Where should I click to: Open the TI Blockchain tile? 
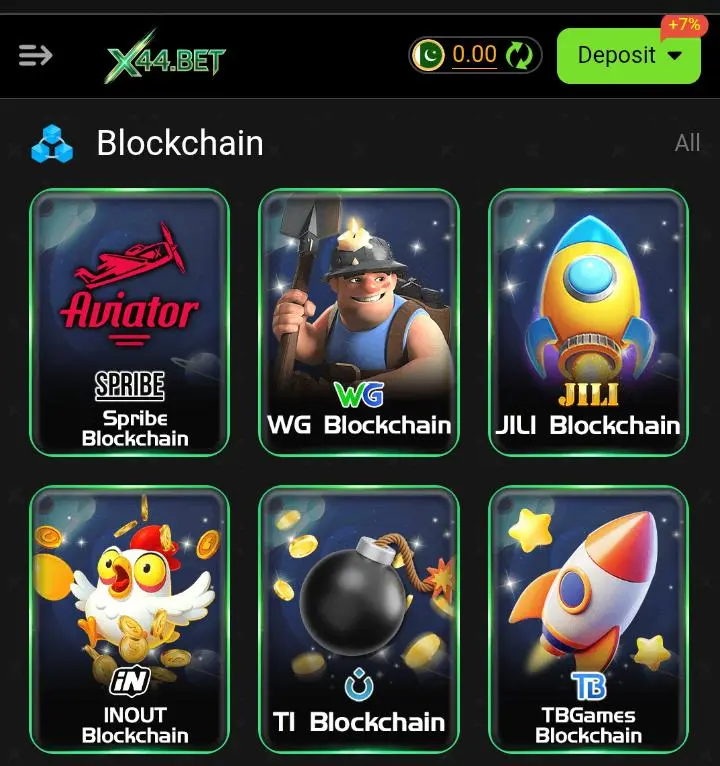tap(359, 619)
